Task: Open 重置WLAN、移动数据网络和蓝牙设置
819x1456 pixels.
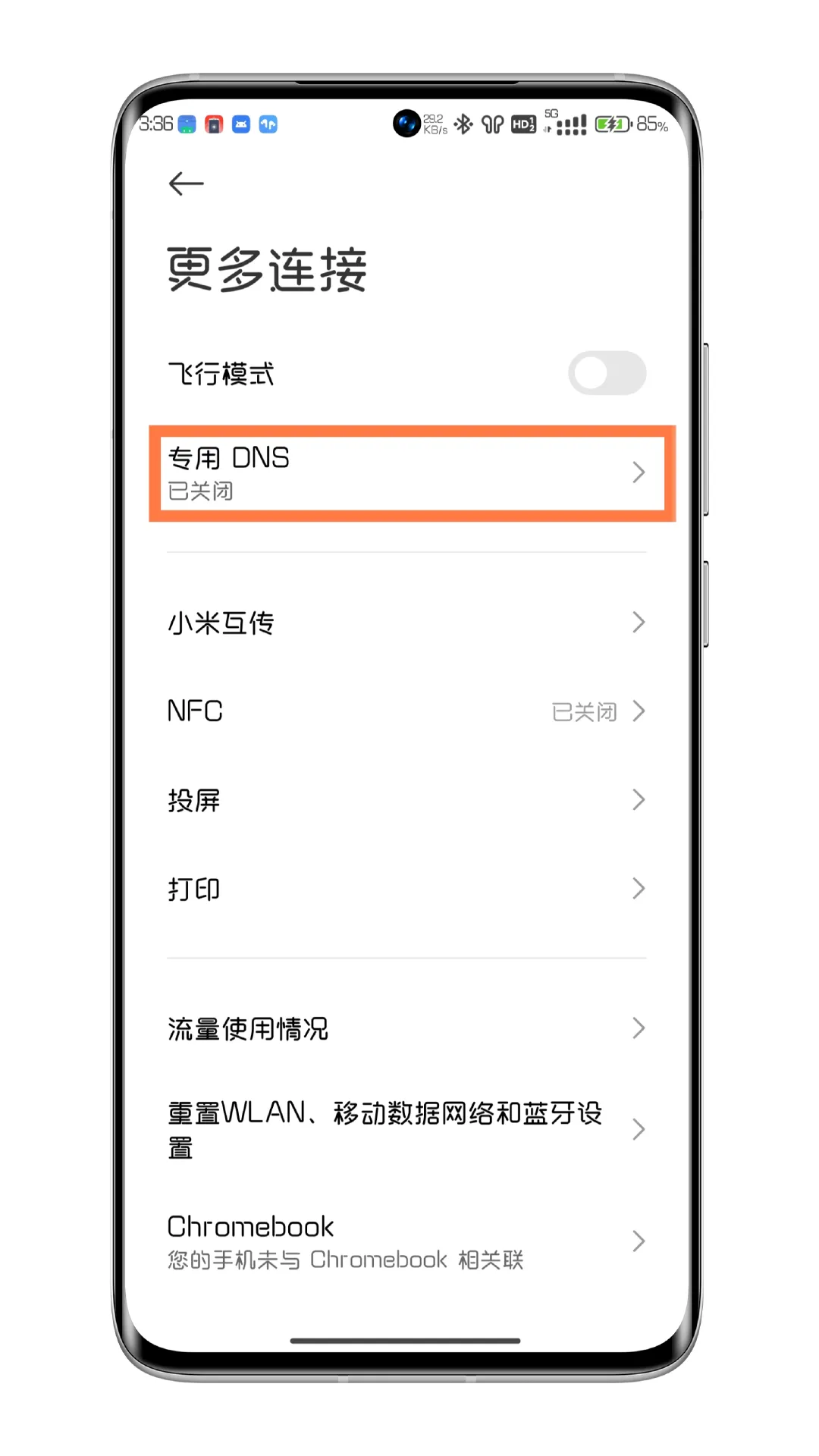Action: pyautogui.click(x=407, y=1129)
